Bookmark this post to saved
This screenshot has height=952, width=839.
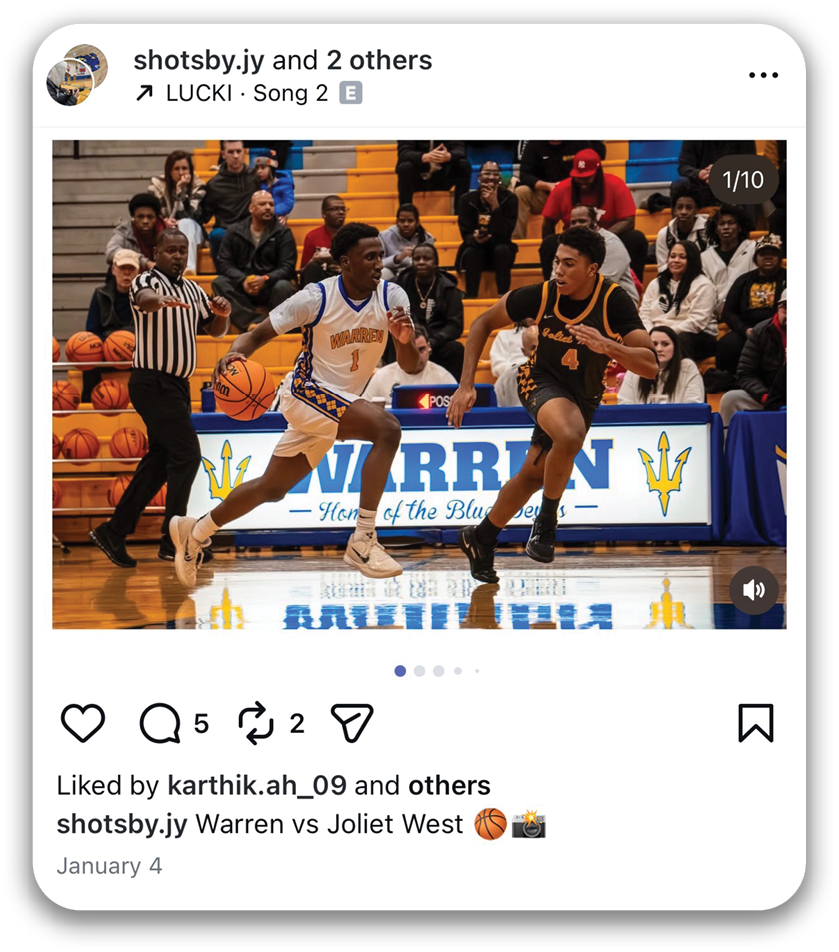[755, 723]
